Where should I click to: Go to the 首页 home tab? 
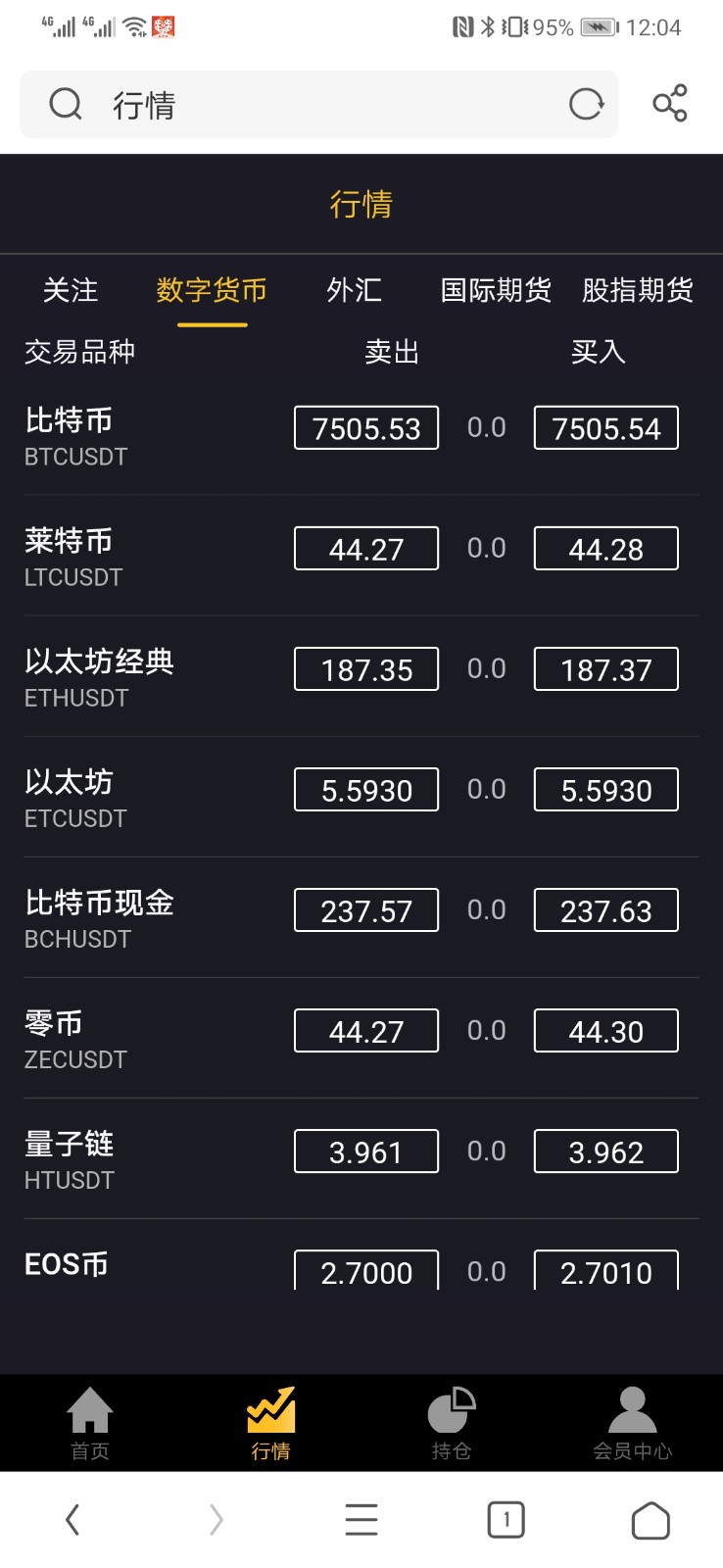(x=90, y=1424)
